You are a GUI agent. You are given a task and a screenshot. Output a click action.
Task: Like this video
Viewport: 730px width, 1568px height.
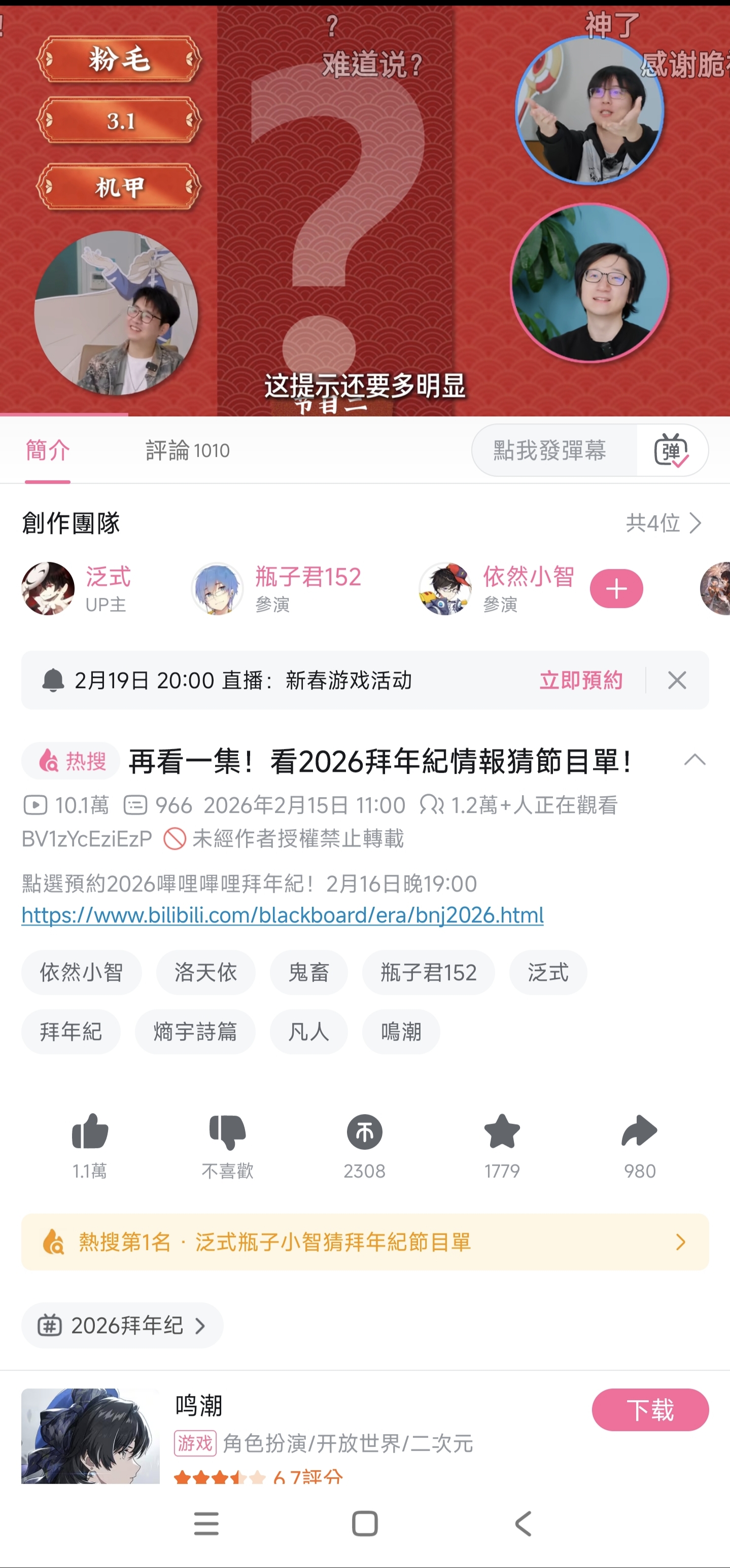(89, 1132)
